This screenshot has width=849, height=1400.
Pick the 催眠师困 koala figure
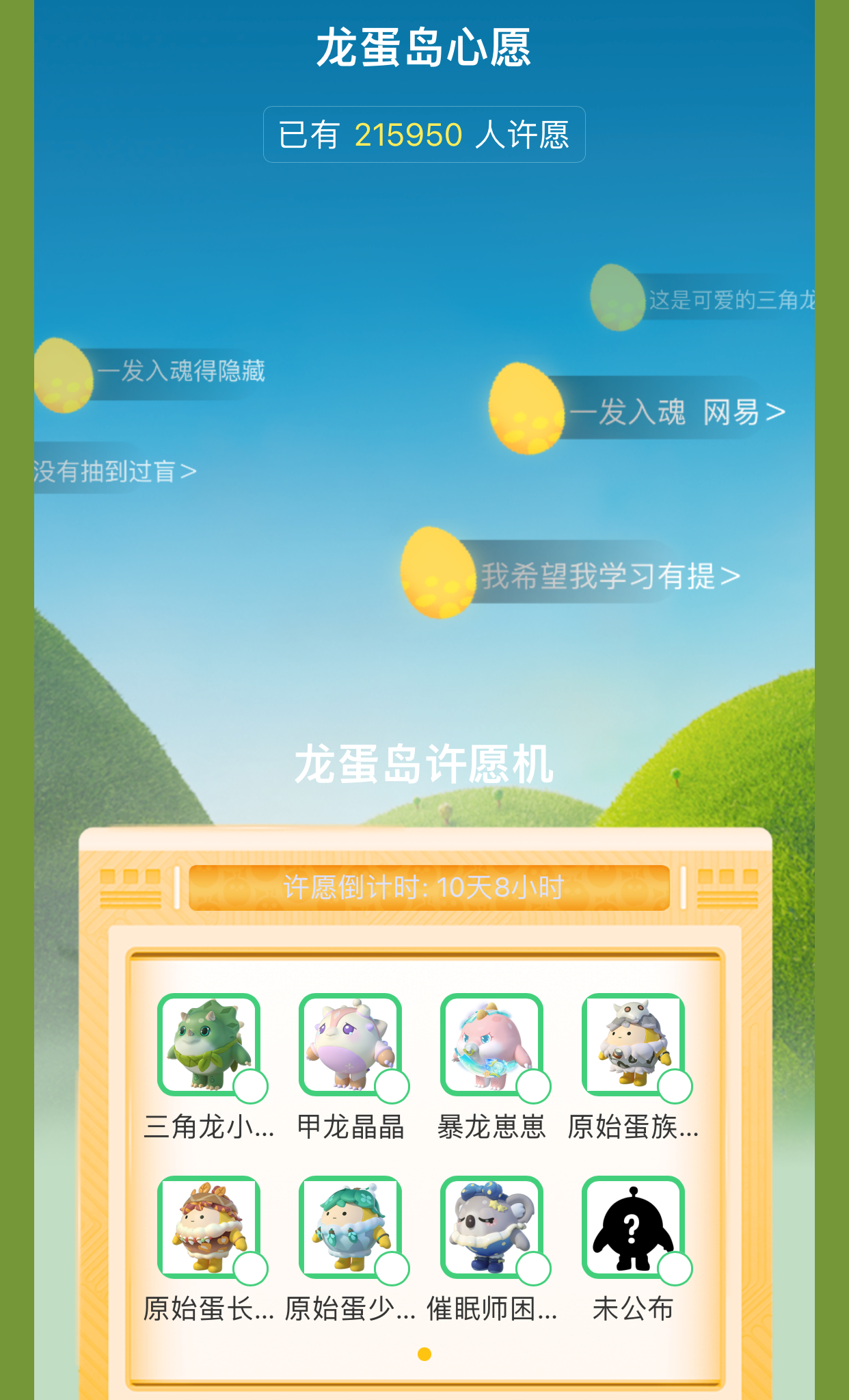coord(492,1227)
